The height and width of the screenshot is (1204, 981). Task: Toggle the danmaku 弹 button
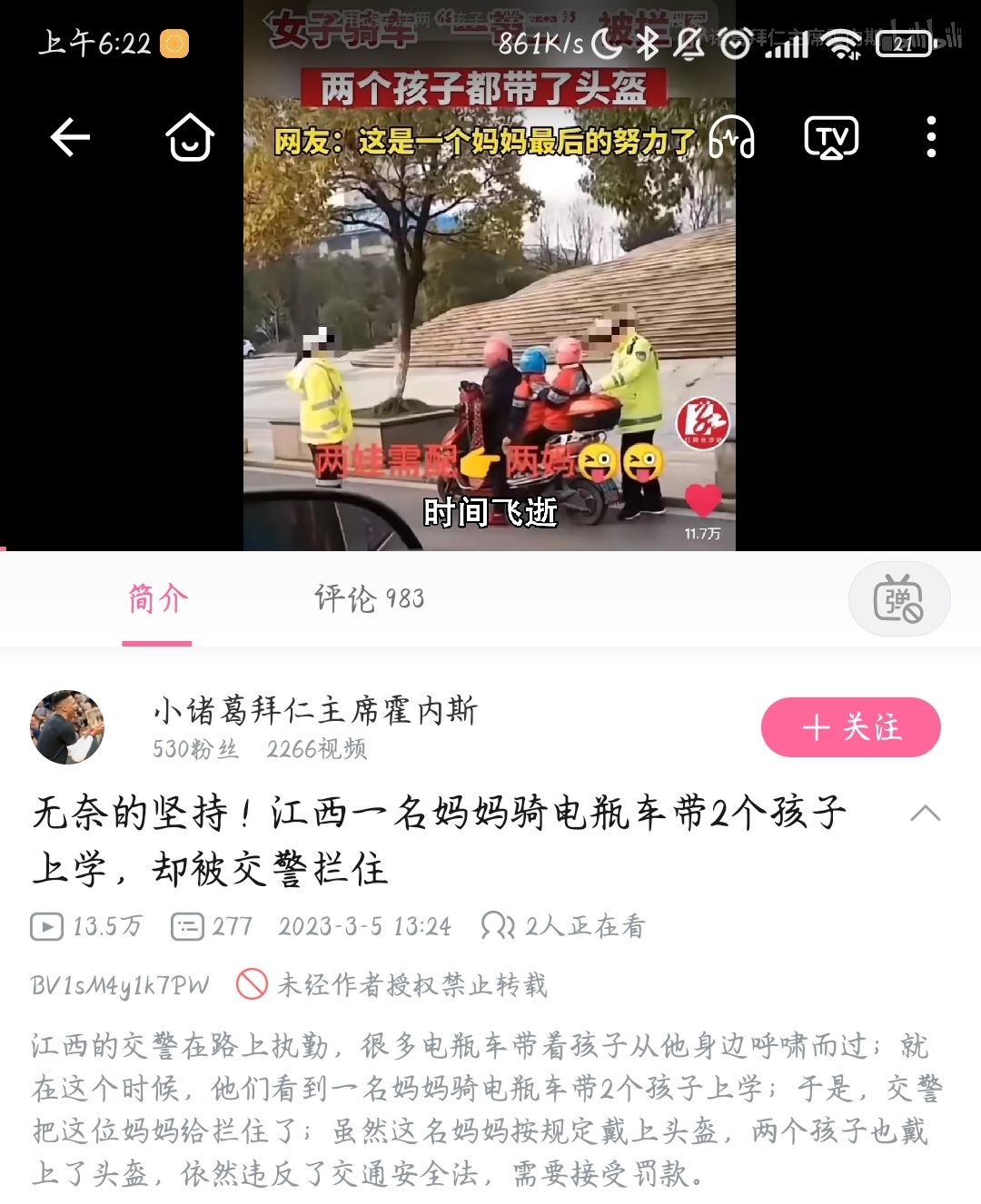coord(898,600)
